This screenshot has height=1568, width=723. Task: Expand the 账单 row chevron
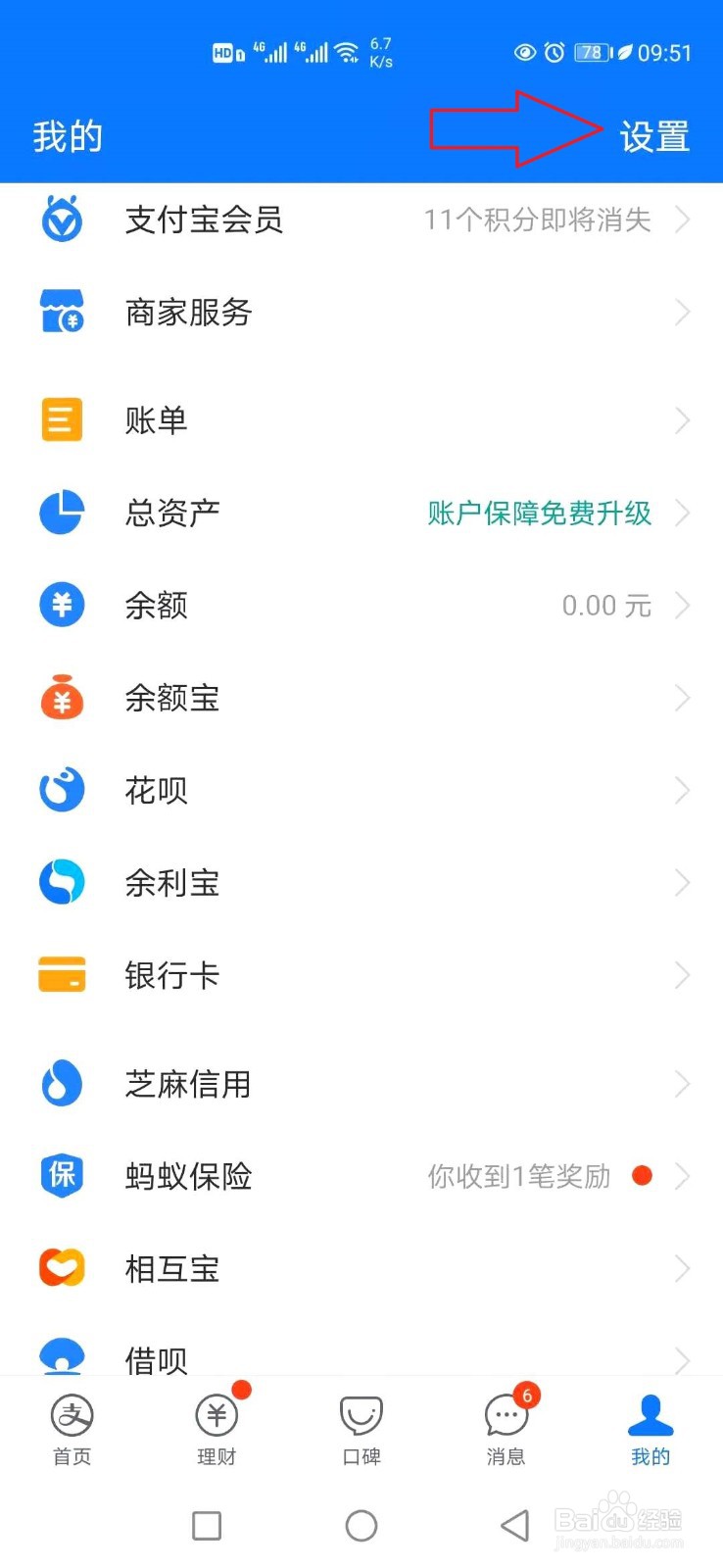[683, 419]
